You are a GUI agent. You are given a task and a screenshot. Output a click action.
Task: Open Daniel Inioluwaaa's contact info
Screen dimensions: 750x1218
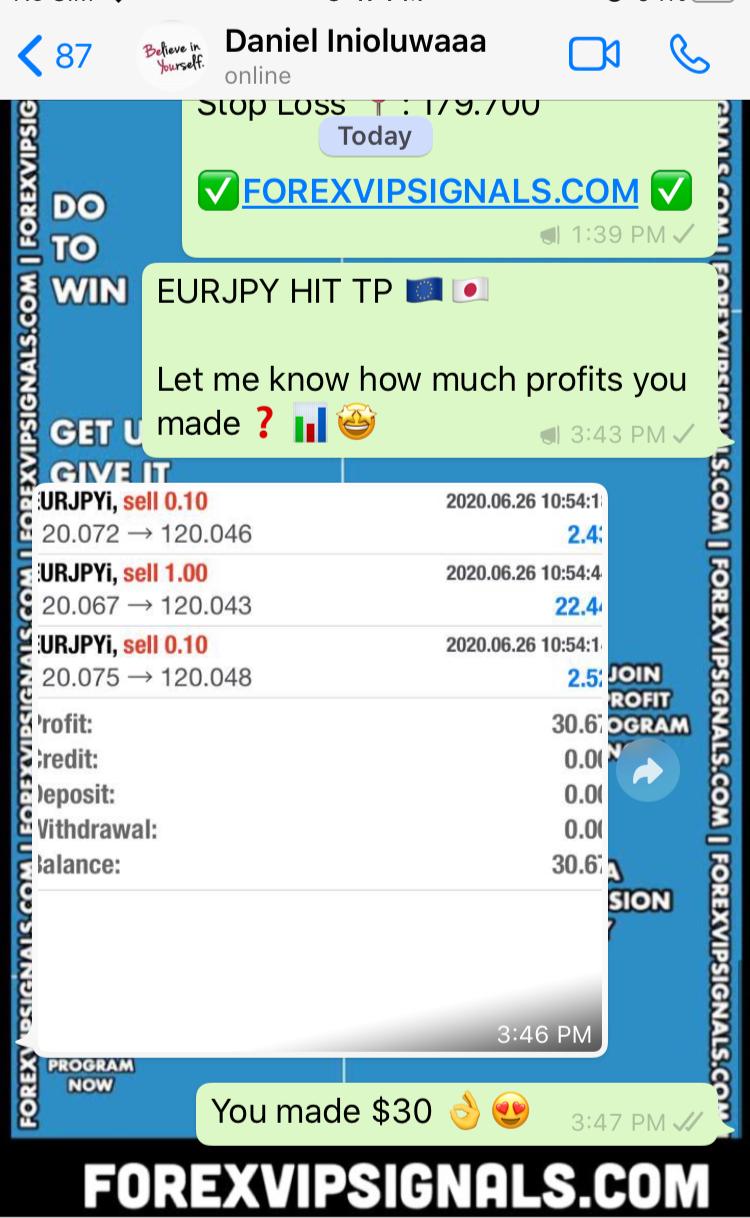(355, 55)
